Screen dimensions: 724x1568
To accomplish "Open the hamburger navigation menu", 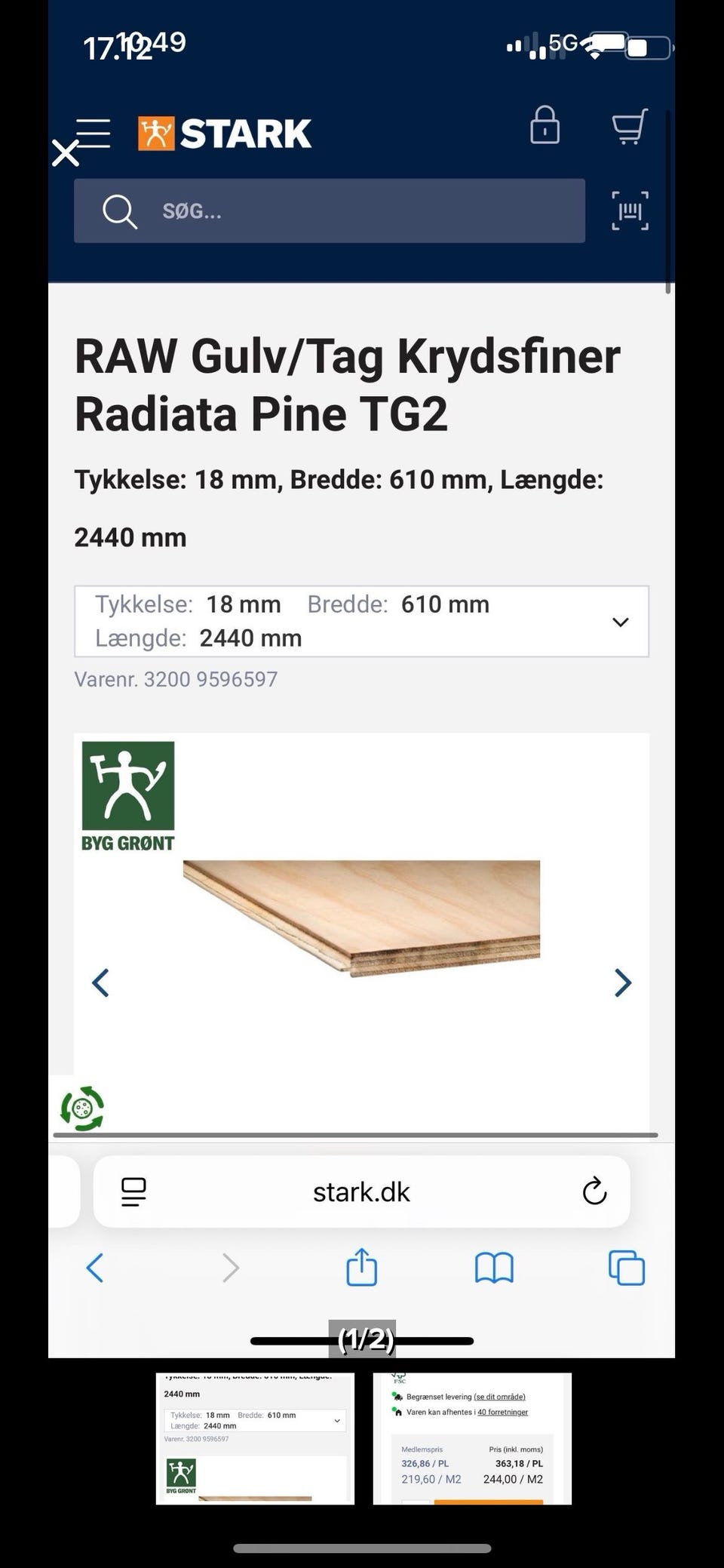I will click(x=92, y=132).
